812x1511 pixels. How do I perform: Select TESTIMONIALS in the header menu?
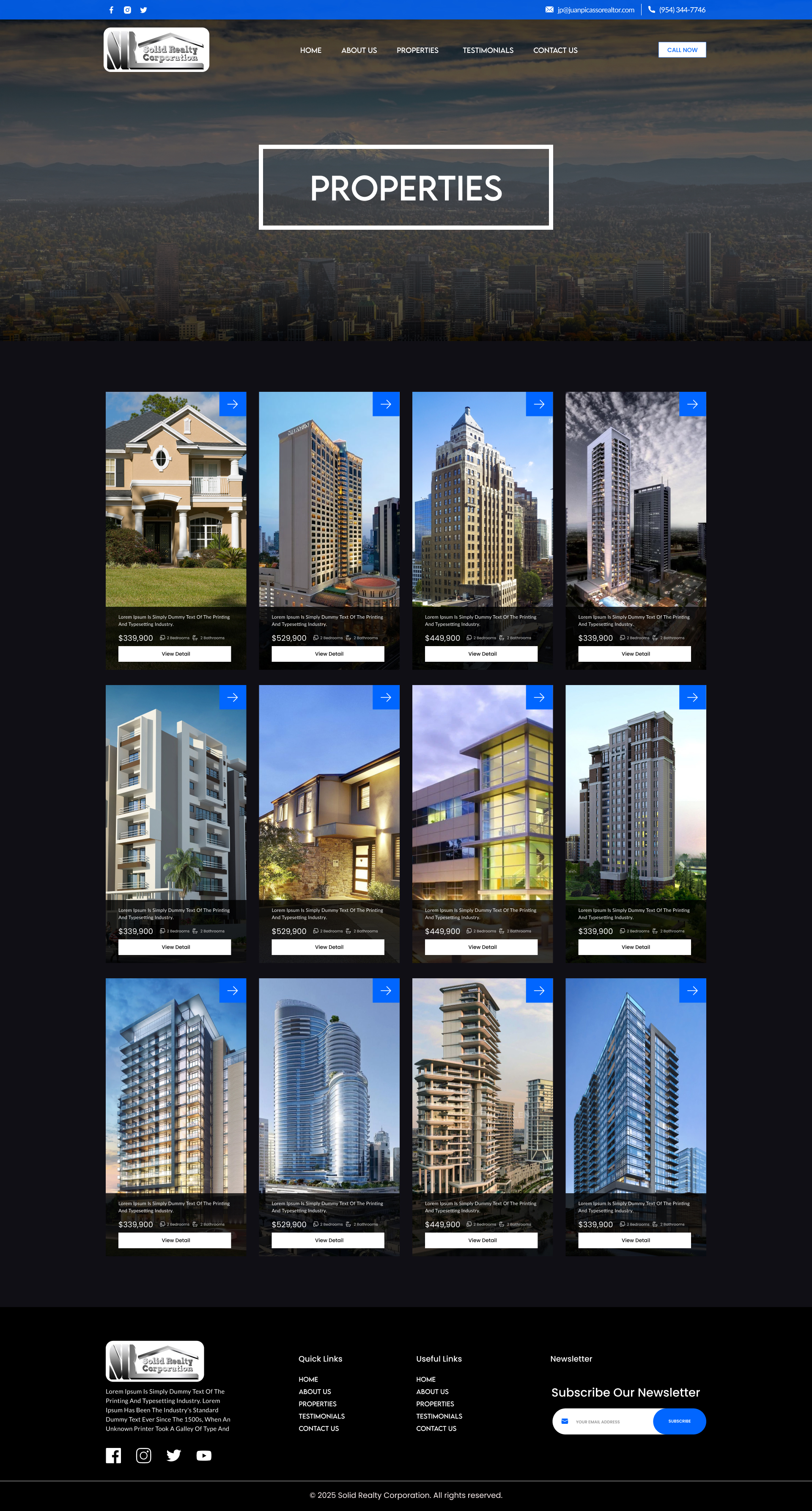coord(488,50)
